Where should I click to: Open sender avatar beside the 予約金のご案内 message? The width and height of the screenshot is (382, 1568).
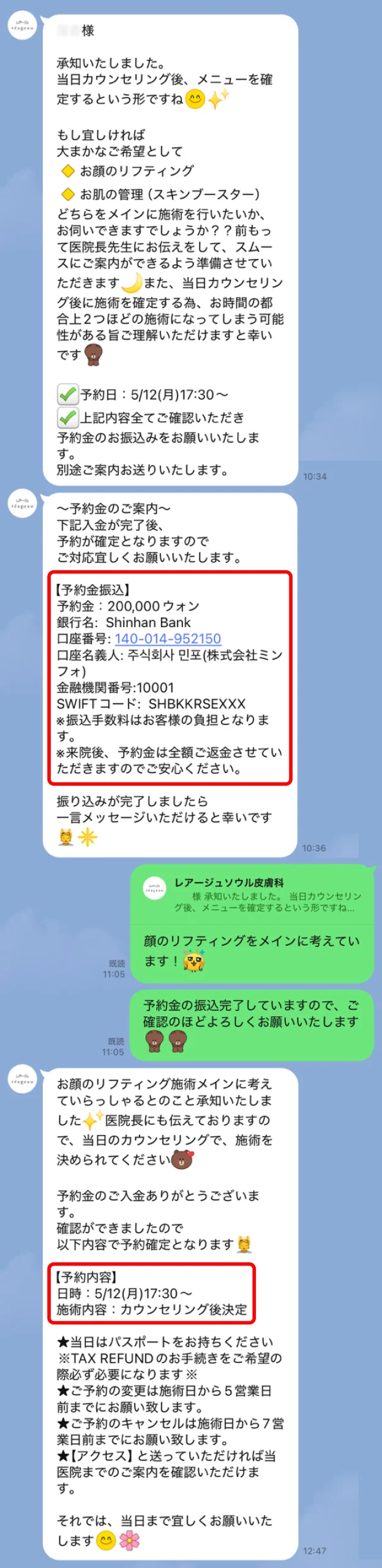point(22,504)
